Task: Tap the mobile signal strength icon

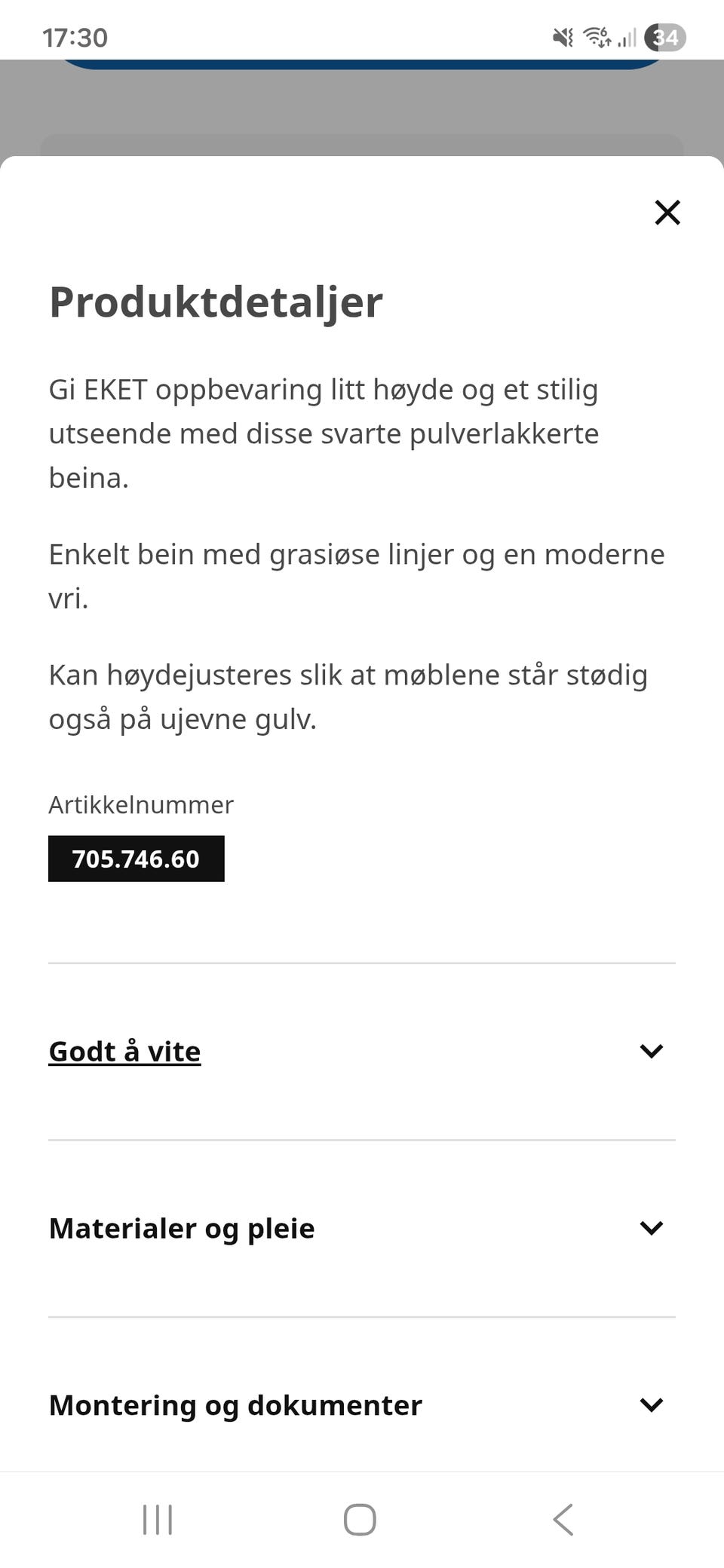Action: [x=629, y=37]
